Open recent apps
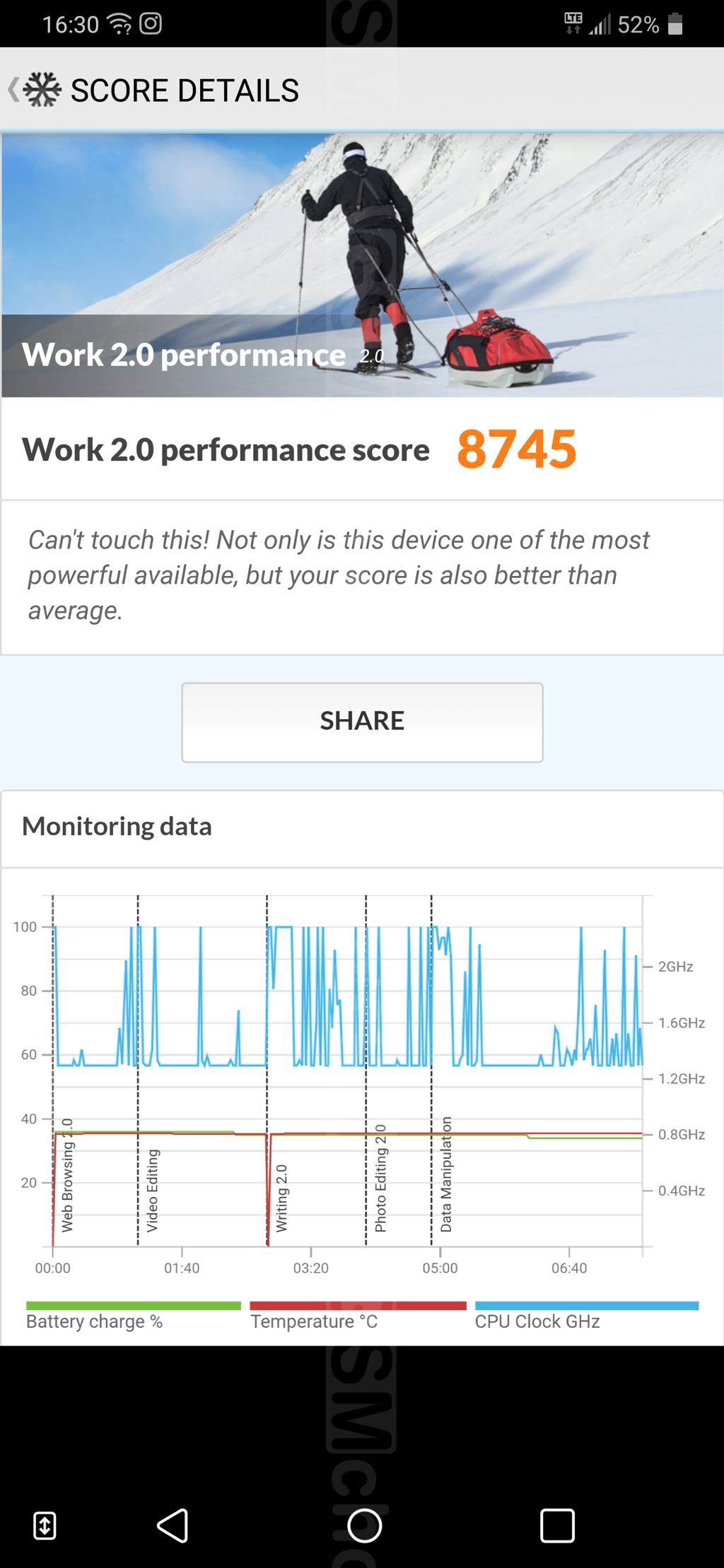Image resolution: width=724 pixels, height=1568 pixels. pyautogui.click(x=557, y=1525)
